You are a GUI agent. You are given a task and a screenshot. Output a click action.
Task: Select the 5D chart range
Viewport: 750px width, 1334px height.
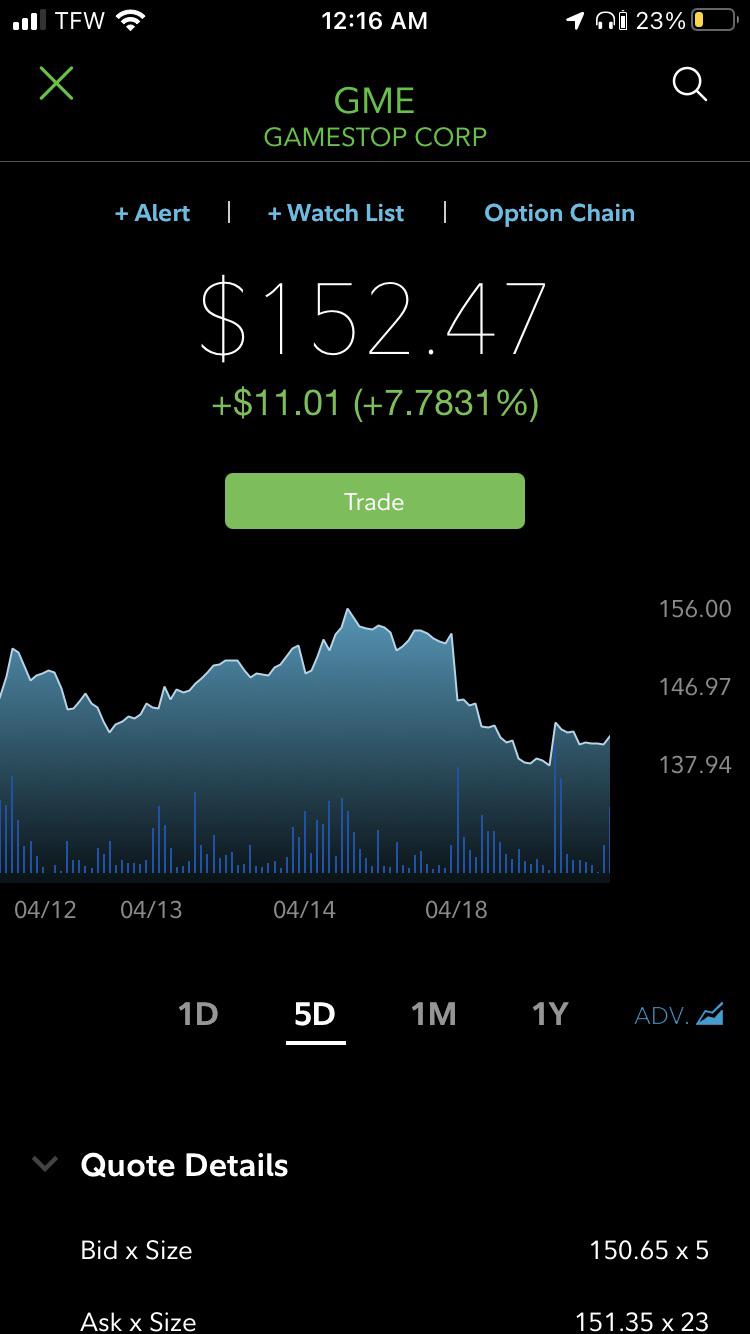click(315, 1014)
